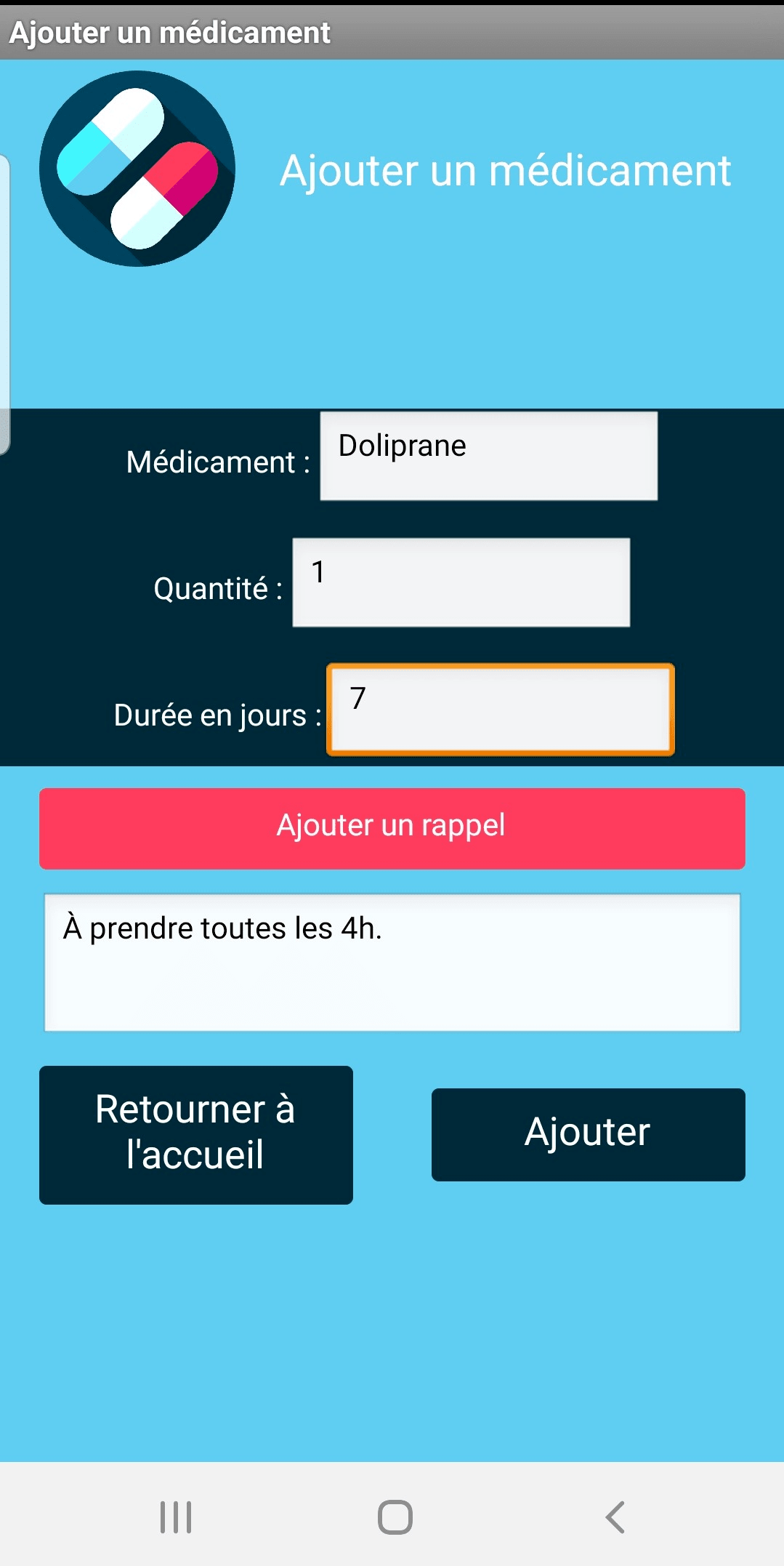Viewport: 784px width, 1566px height.
Task: Edit the Médicament name field
Action: click(489, 456)
